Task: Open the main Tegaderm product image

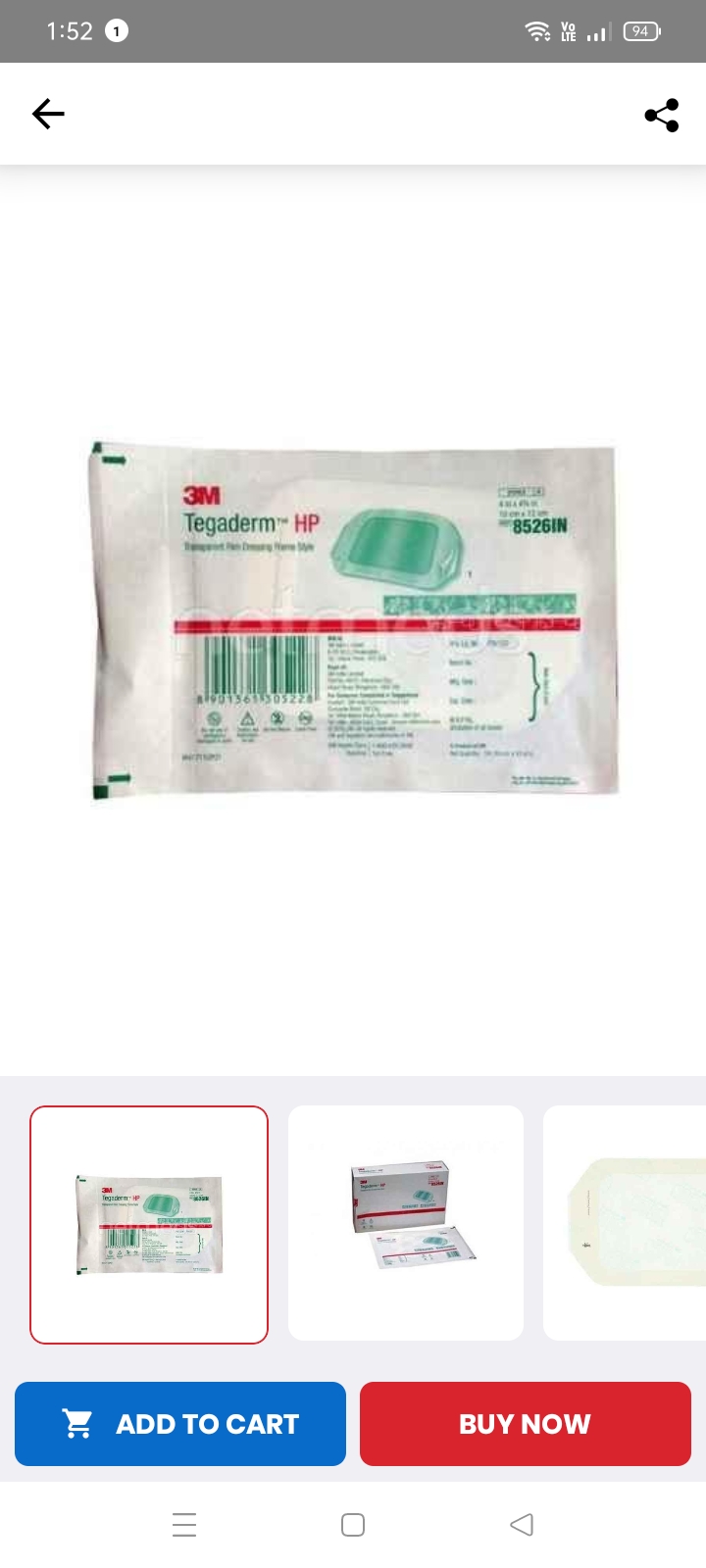Action: [353, 619]
